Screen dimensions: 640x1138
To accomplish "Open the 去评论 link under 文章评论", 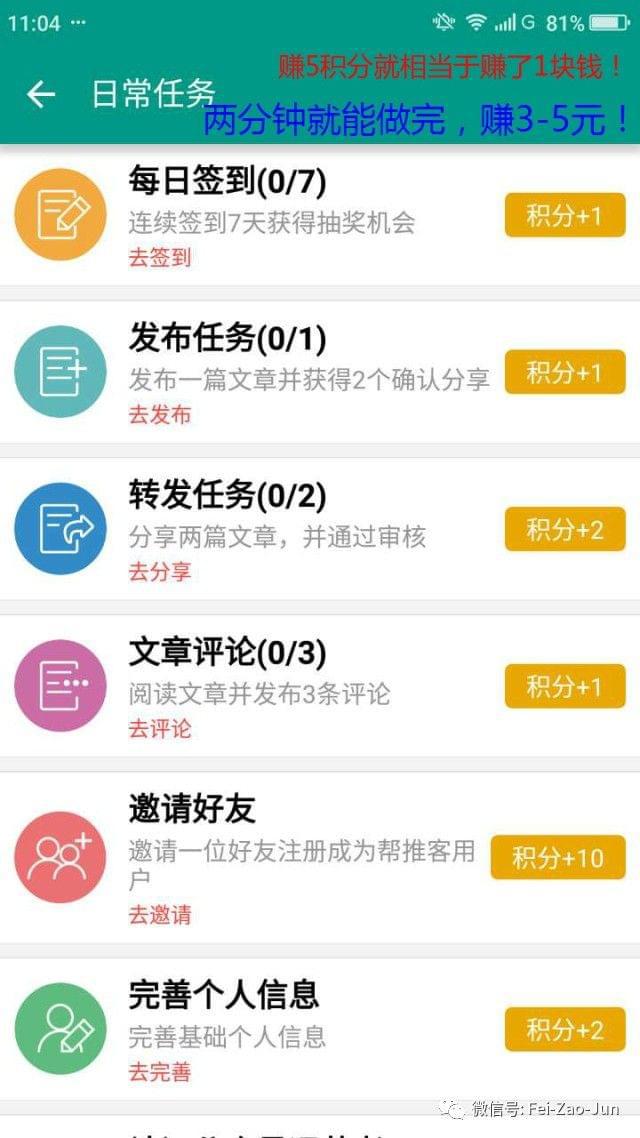I will click(160, 729).
